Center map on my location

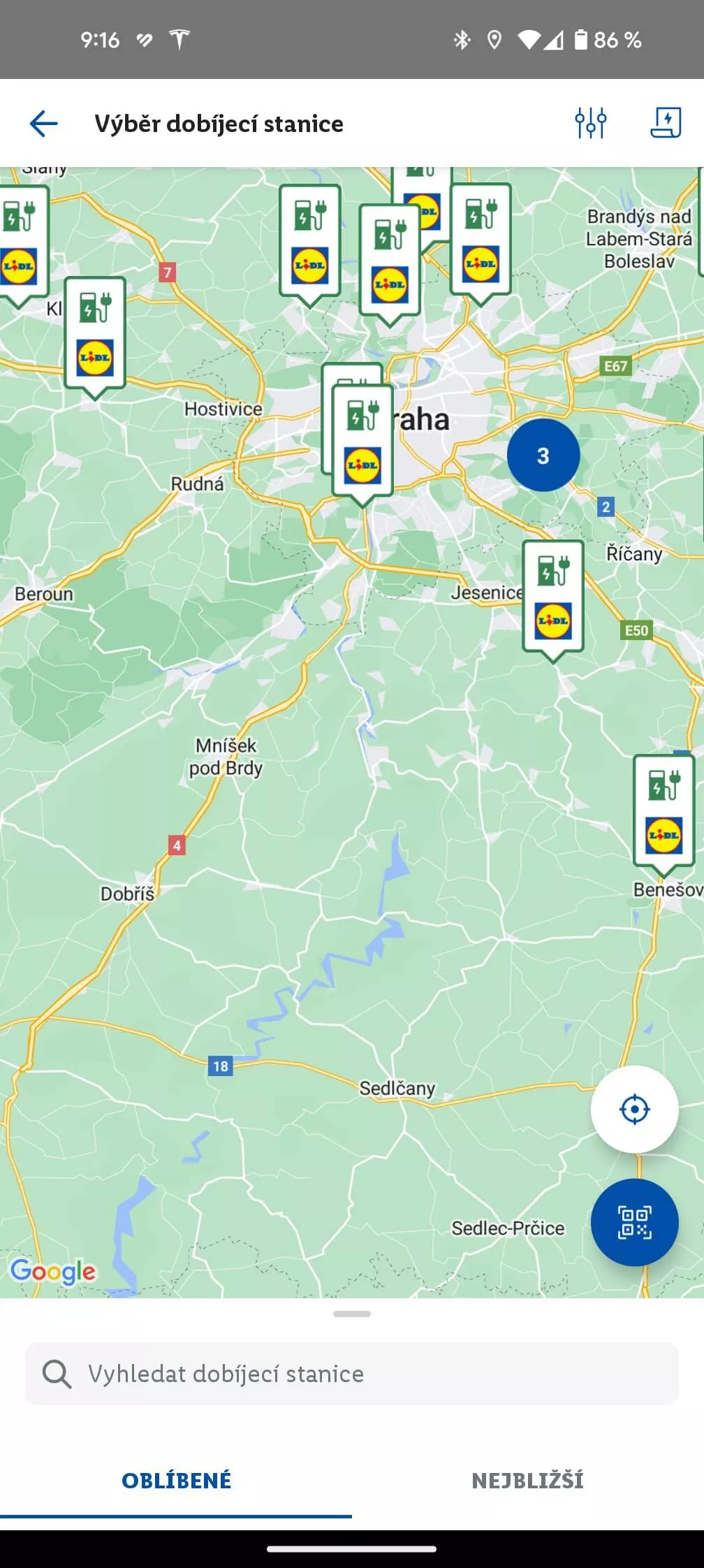pos(634,1109)
